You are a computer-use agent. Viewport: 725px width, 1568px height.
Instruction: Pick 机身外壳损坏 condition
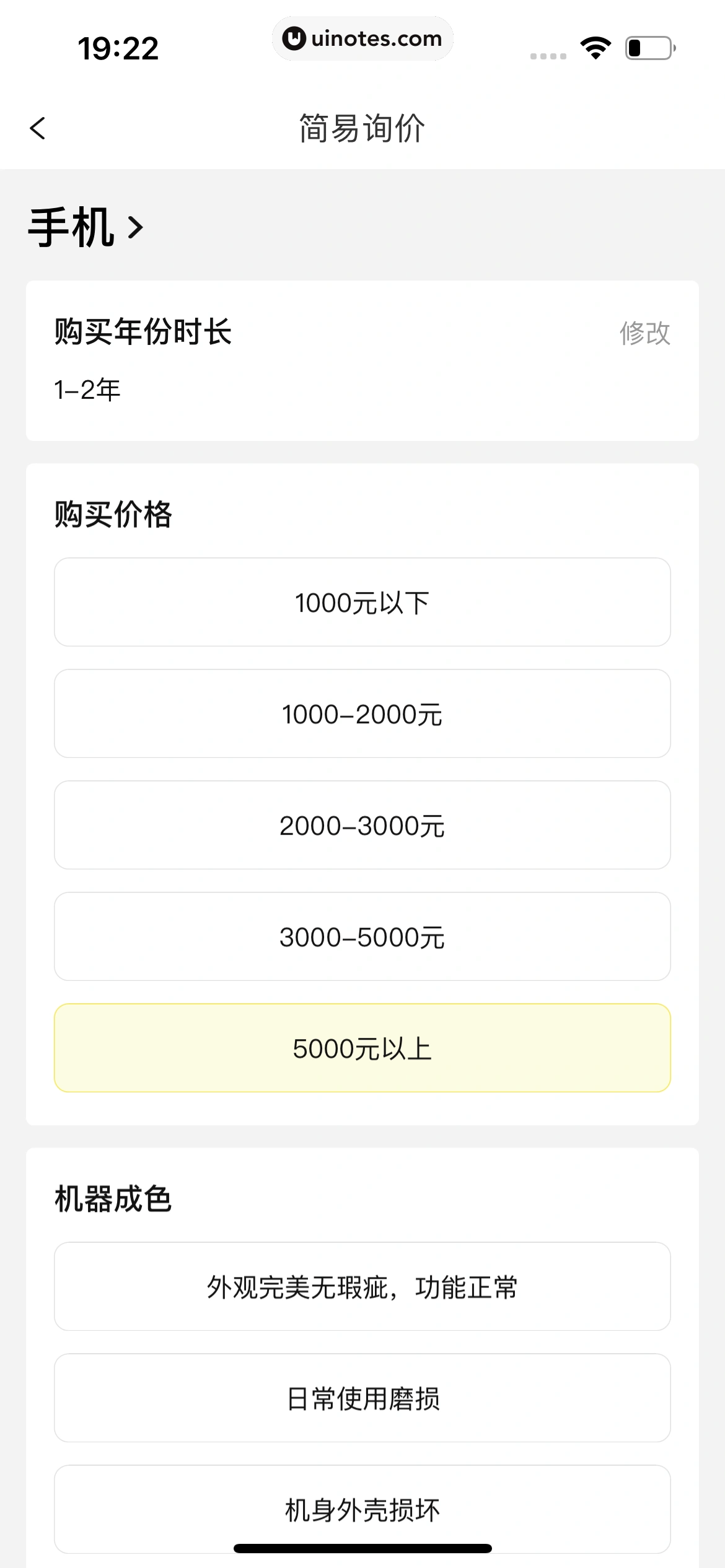(x=362, y=1509)
